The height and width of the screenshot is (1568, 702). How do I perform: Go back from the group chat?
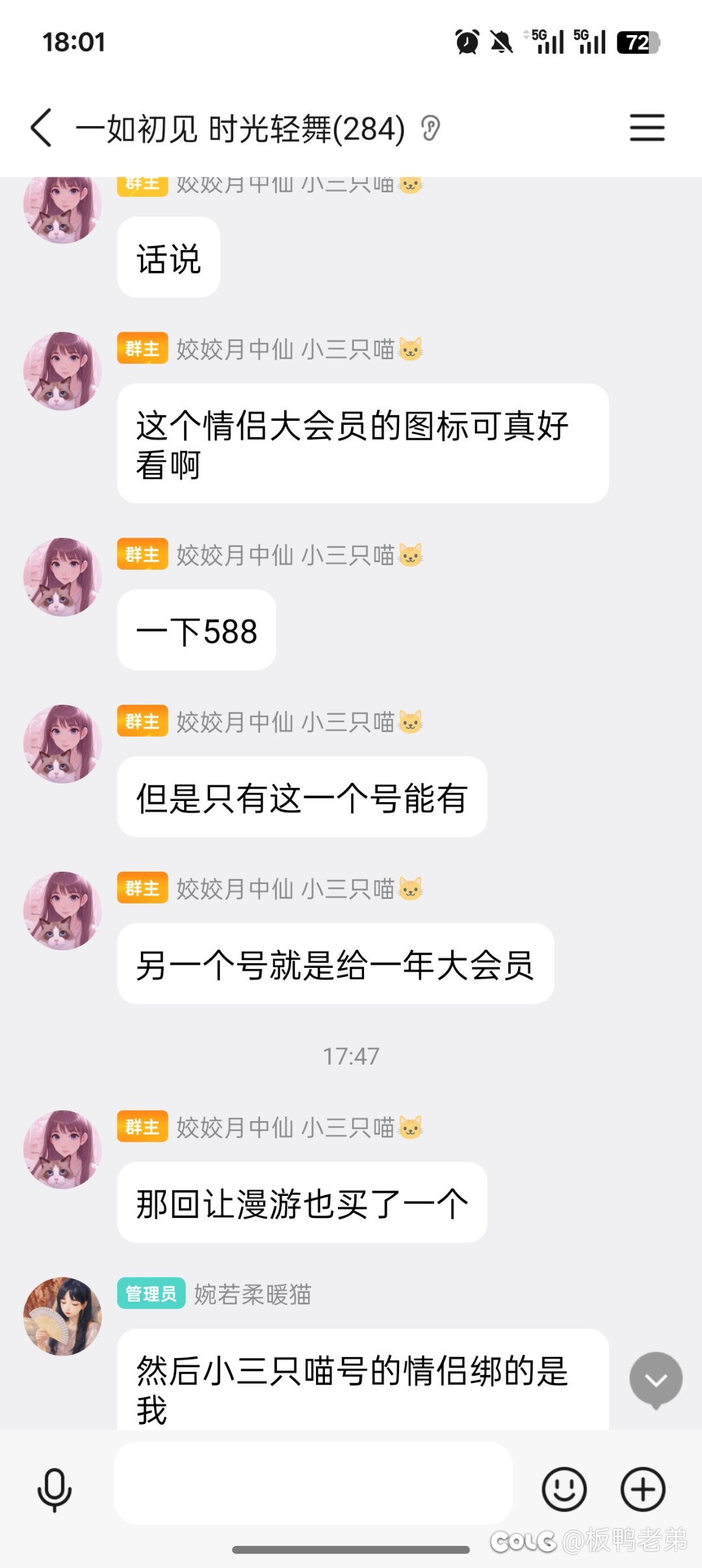point(41,127)
